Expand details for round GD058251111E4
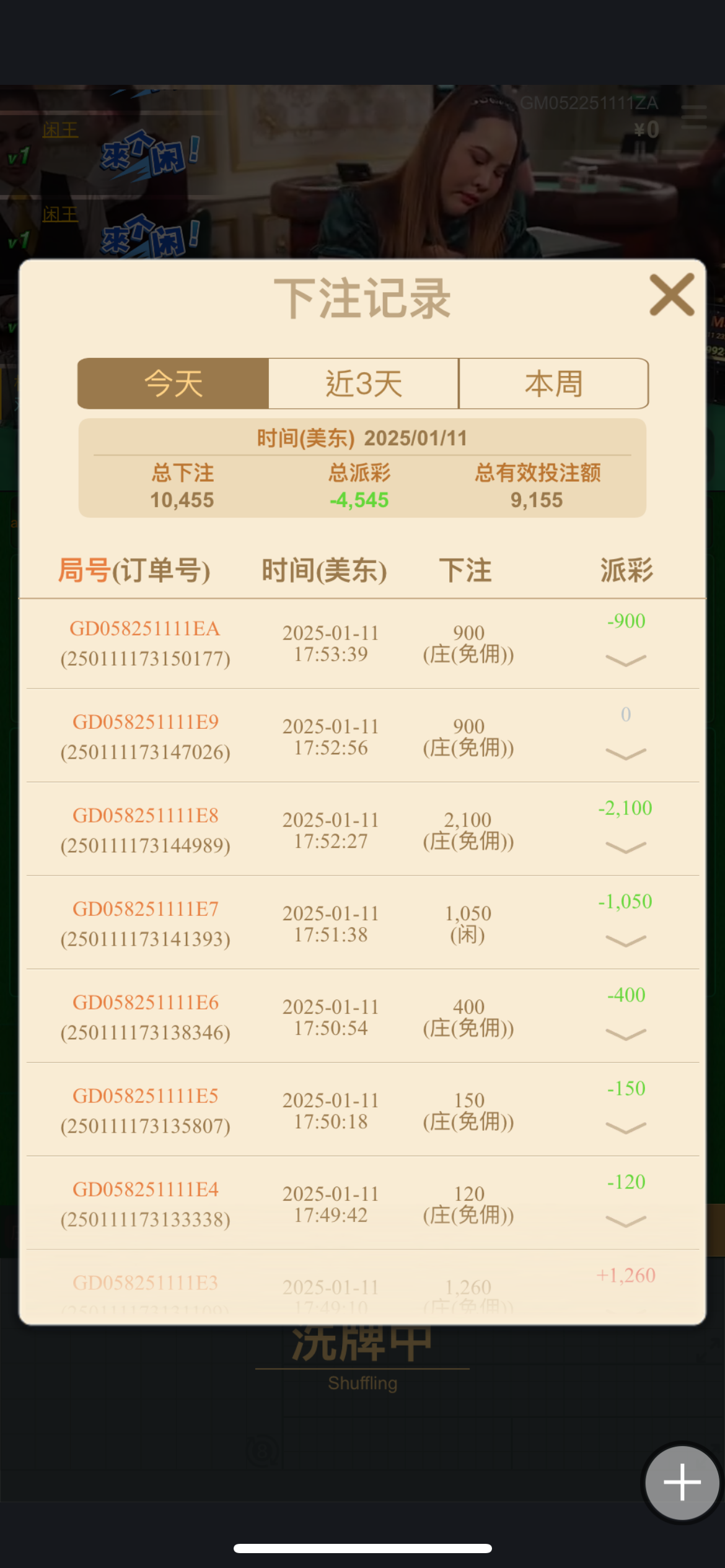 click(625, 1221)
